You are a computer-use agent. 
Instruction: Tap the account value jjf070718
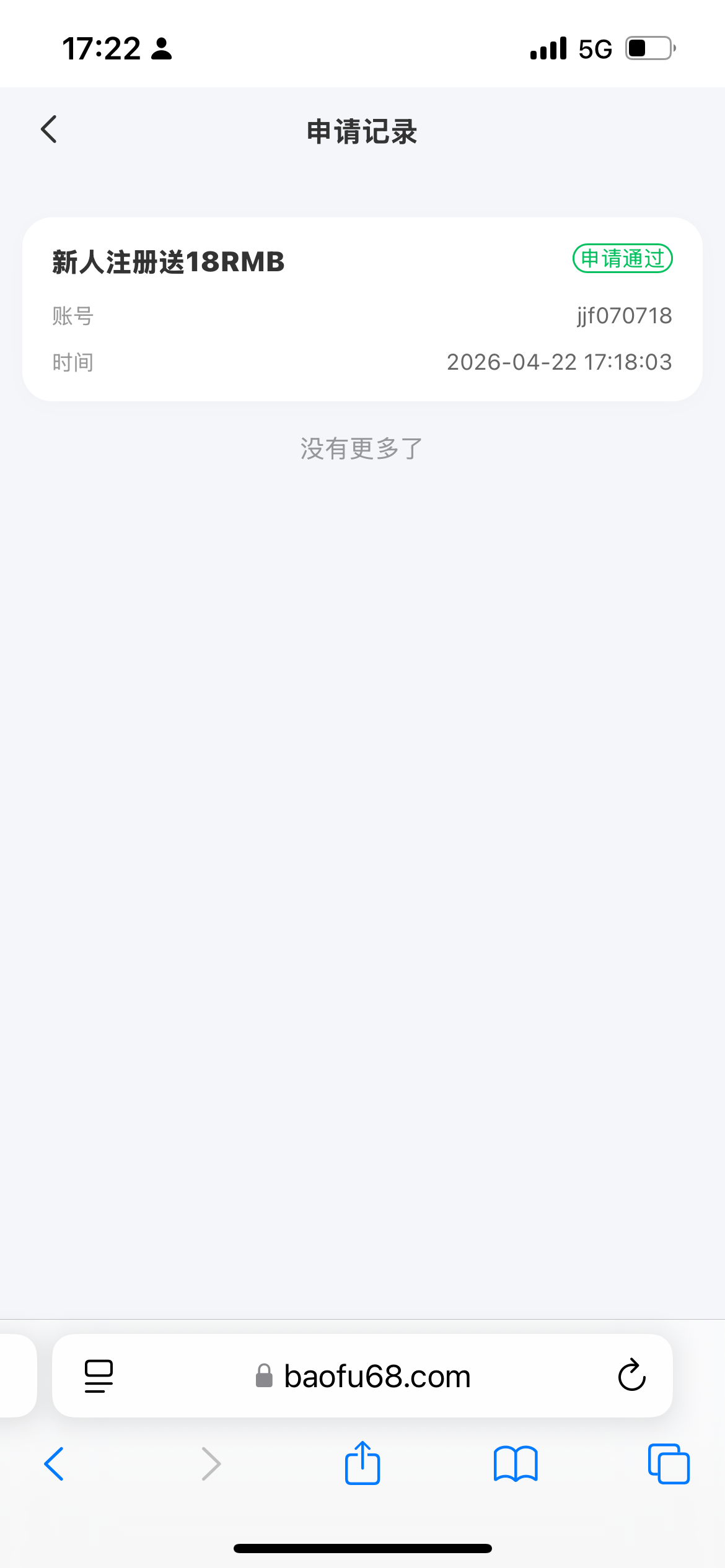pyautogui.click(x=623, y=316)
